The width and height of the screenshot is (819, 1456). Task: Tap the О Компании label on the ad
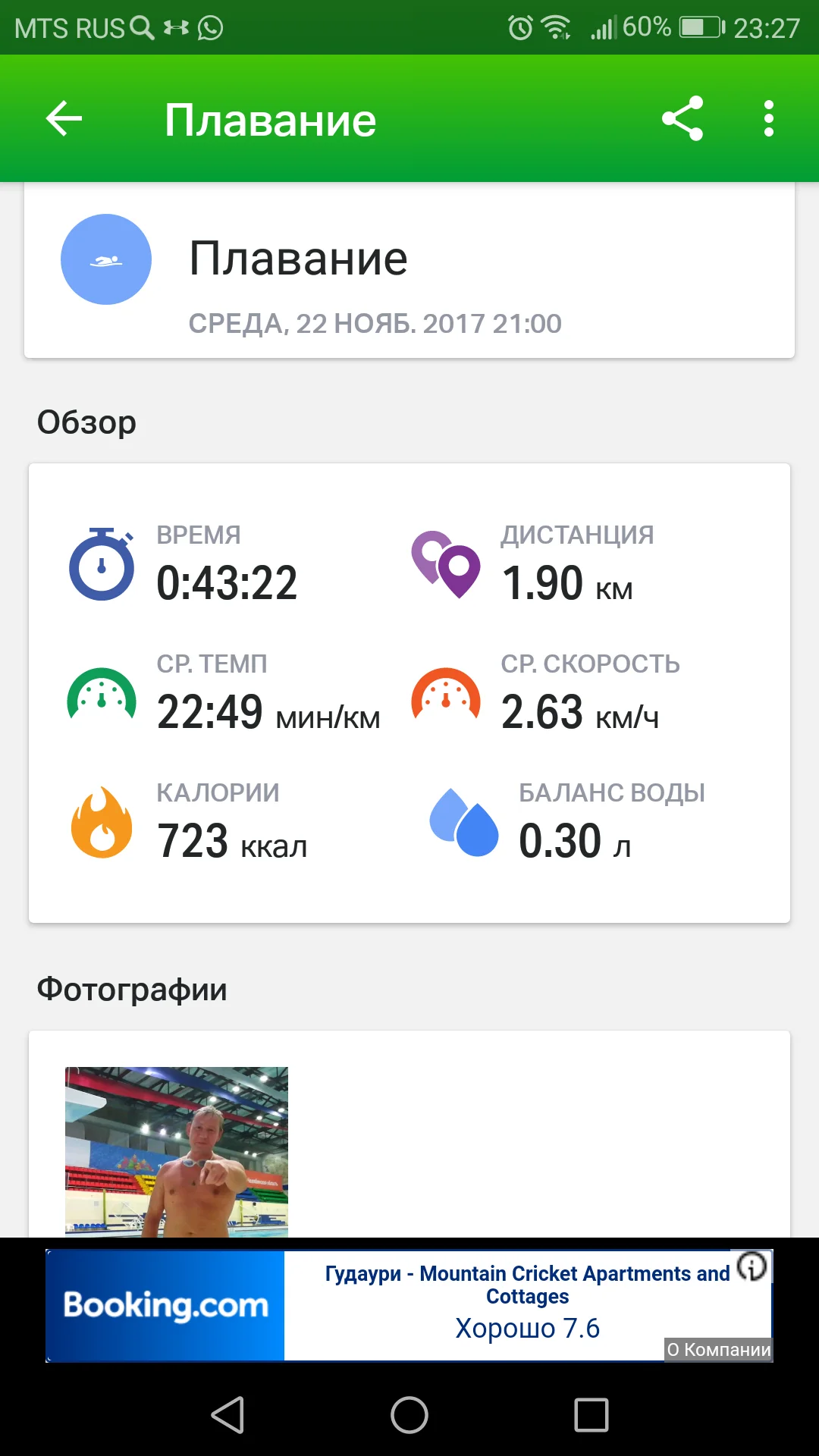718,1350
